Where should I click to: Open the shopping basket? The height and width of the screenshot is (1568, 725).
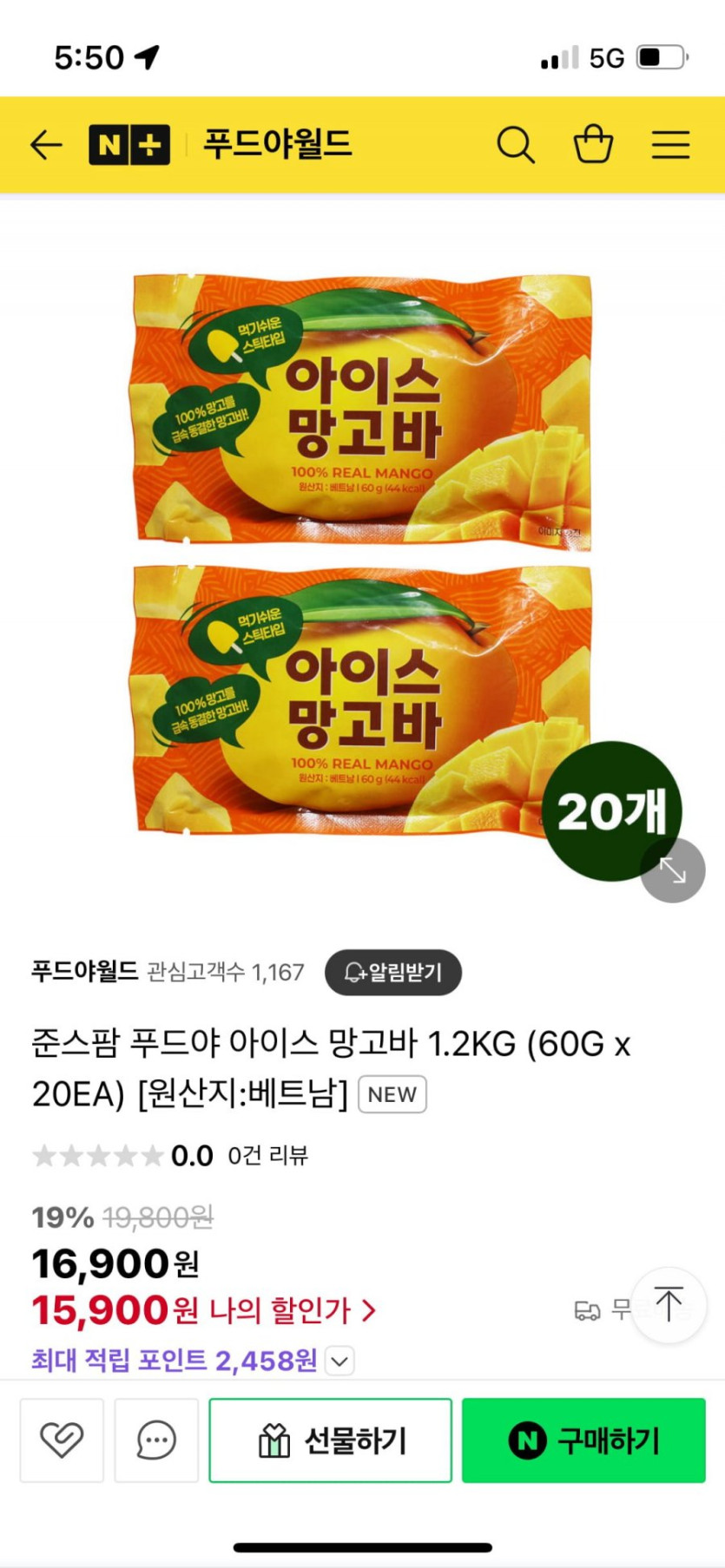593,144
